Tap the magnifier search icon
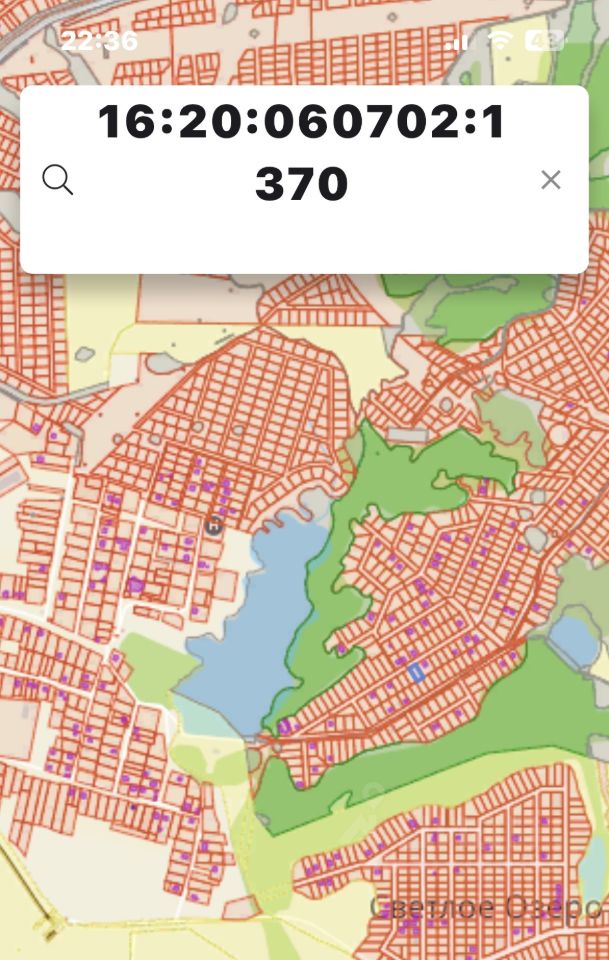This screenshot has height=960, width=609. (x=58, y=180)
